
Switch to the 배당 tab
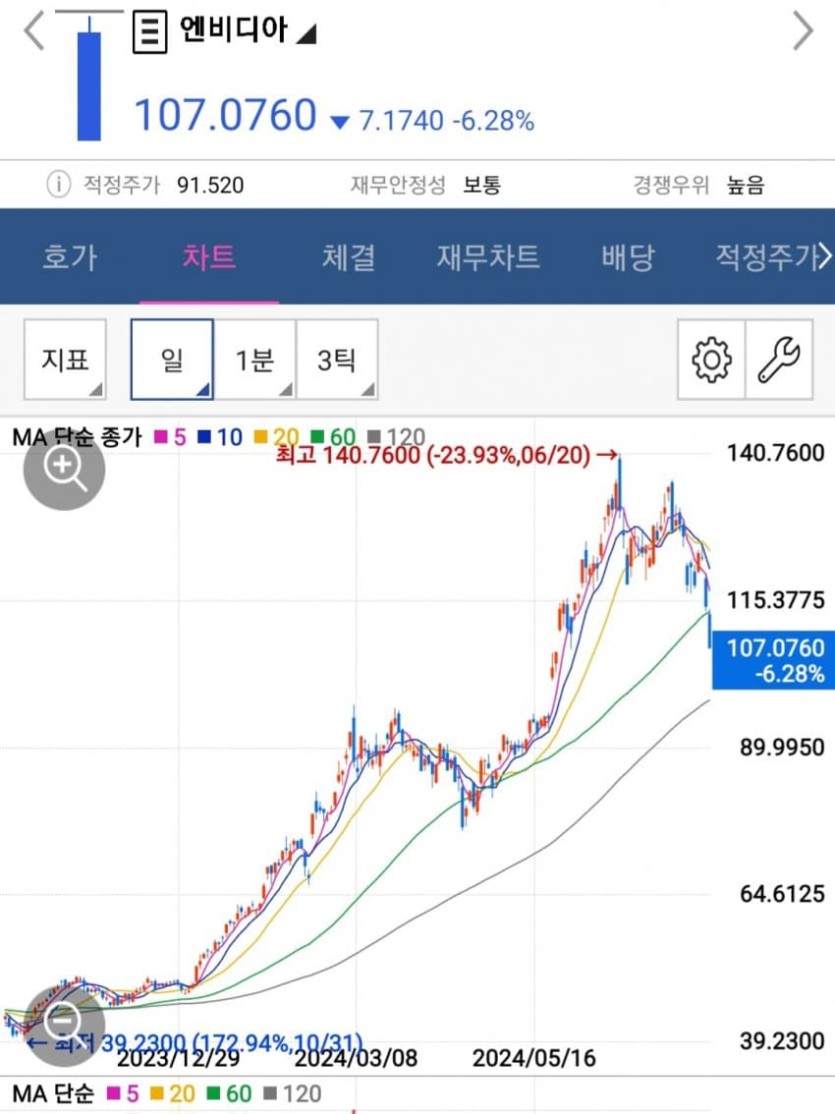pos(627,257)
